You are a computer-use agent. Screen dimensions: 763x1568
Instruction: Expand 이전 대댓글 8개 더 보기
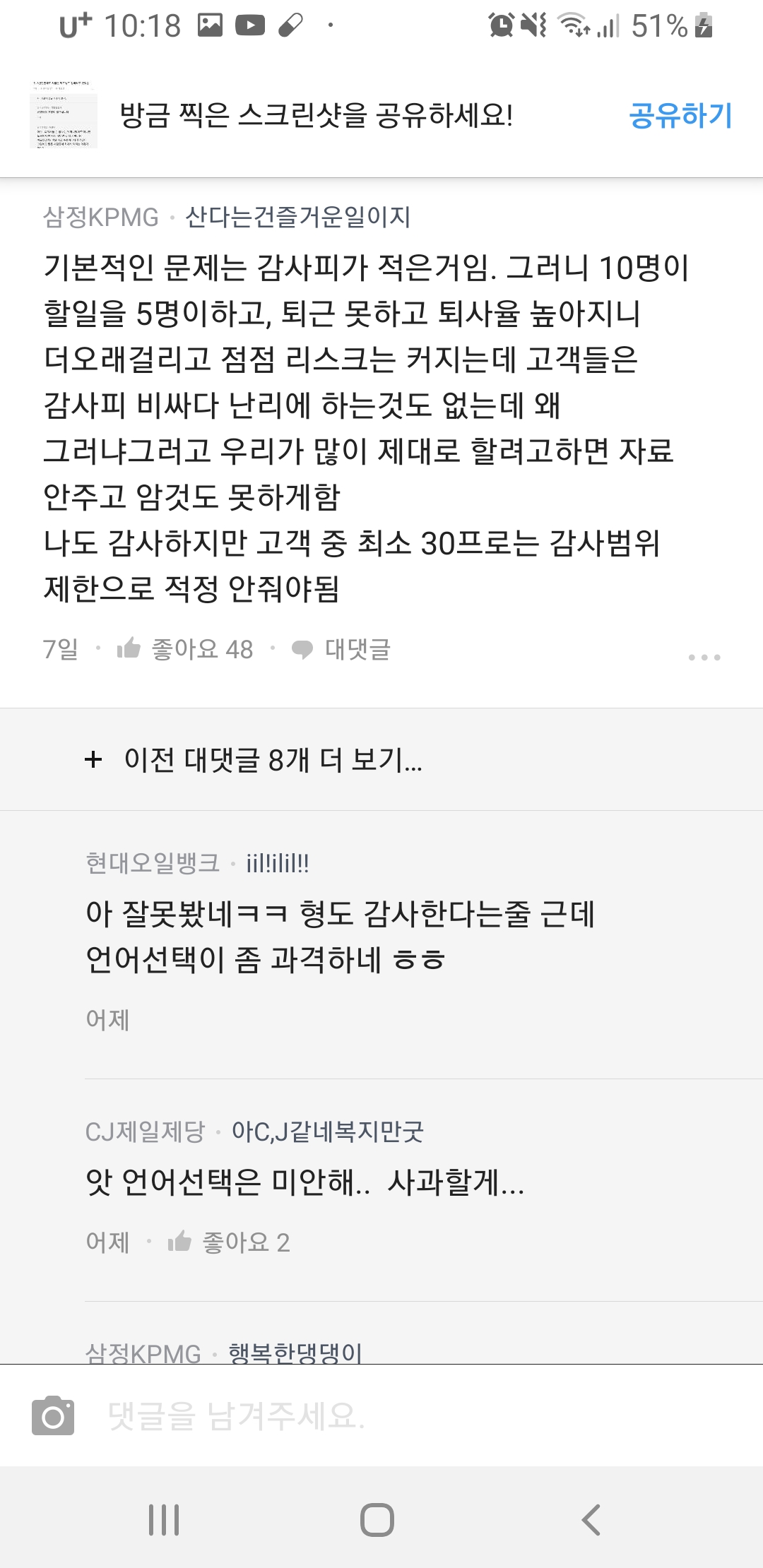click(x=381, y=759)
